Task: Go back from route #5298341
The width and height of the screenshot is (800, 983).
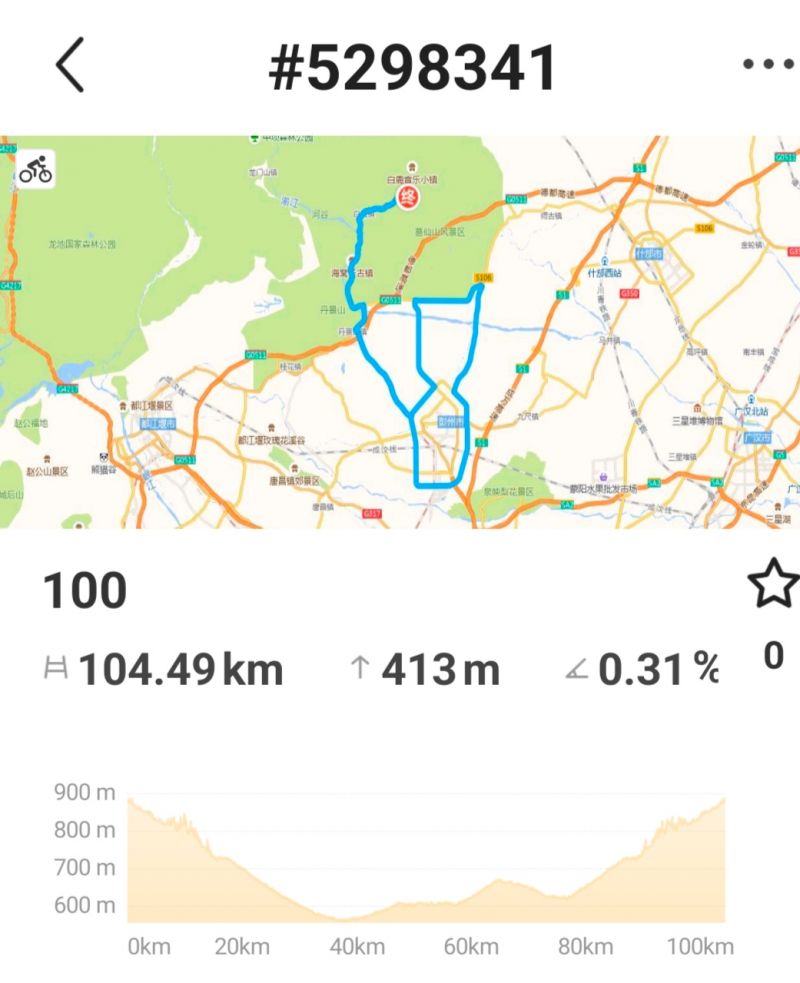Action: [70, 67]
